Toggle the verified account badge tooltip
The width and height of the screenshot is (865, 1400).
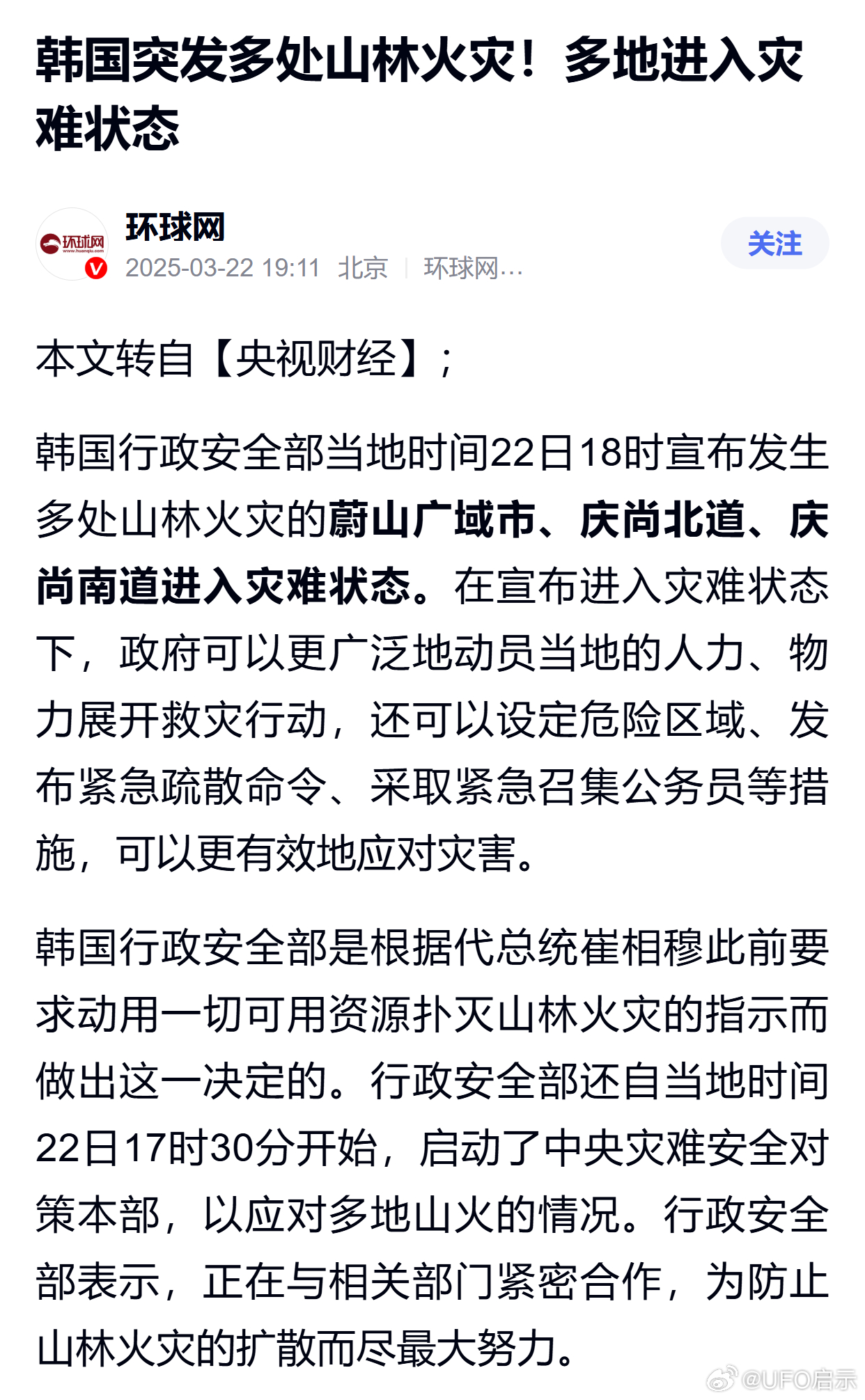click(97, 267)
